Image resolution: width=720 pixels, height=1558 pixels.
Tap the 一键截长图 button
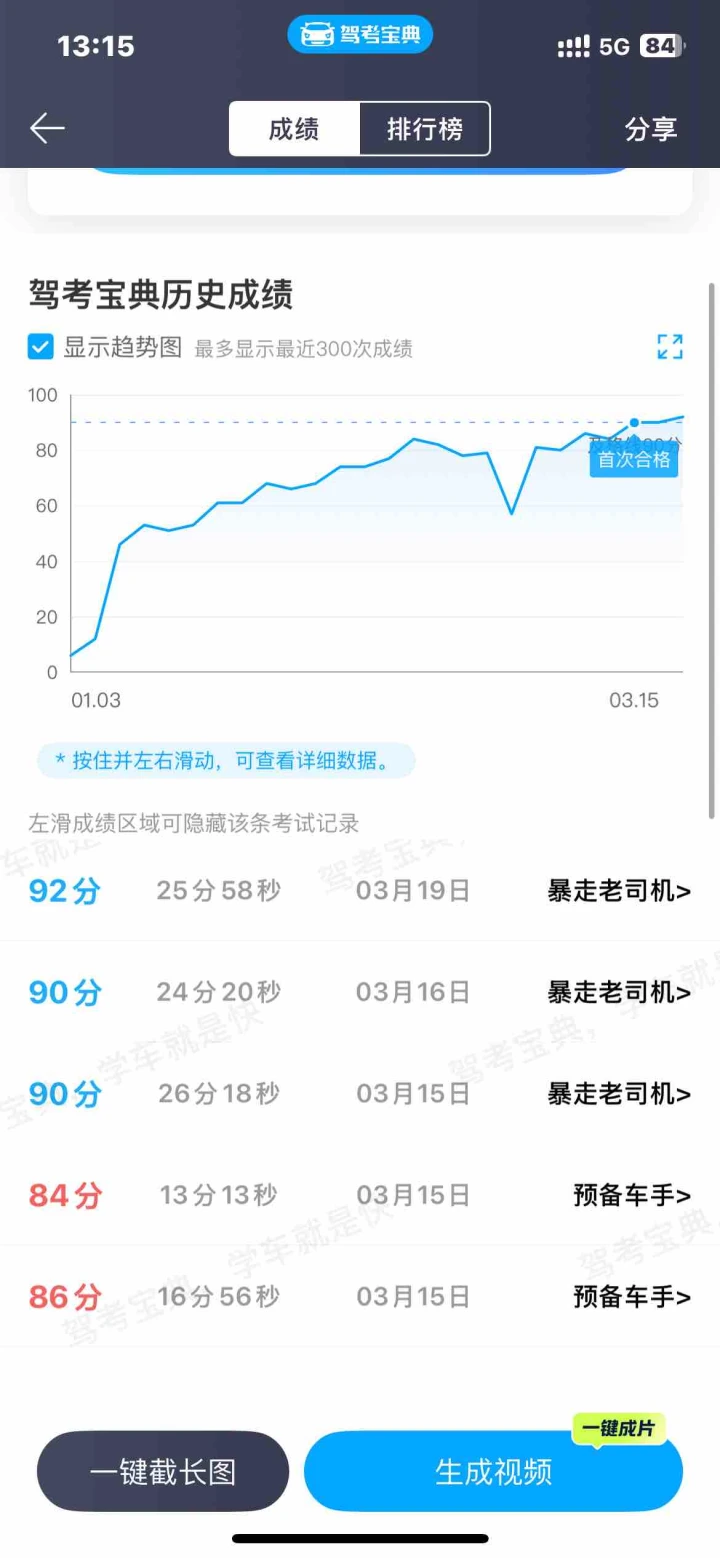(x=163, y=1471)
